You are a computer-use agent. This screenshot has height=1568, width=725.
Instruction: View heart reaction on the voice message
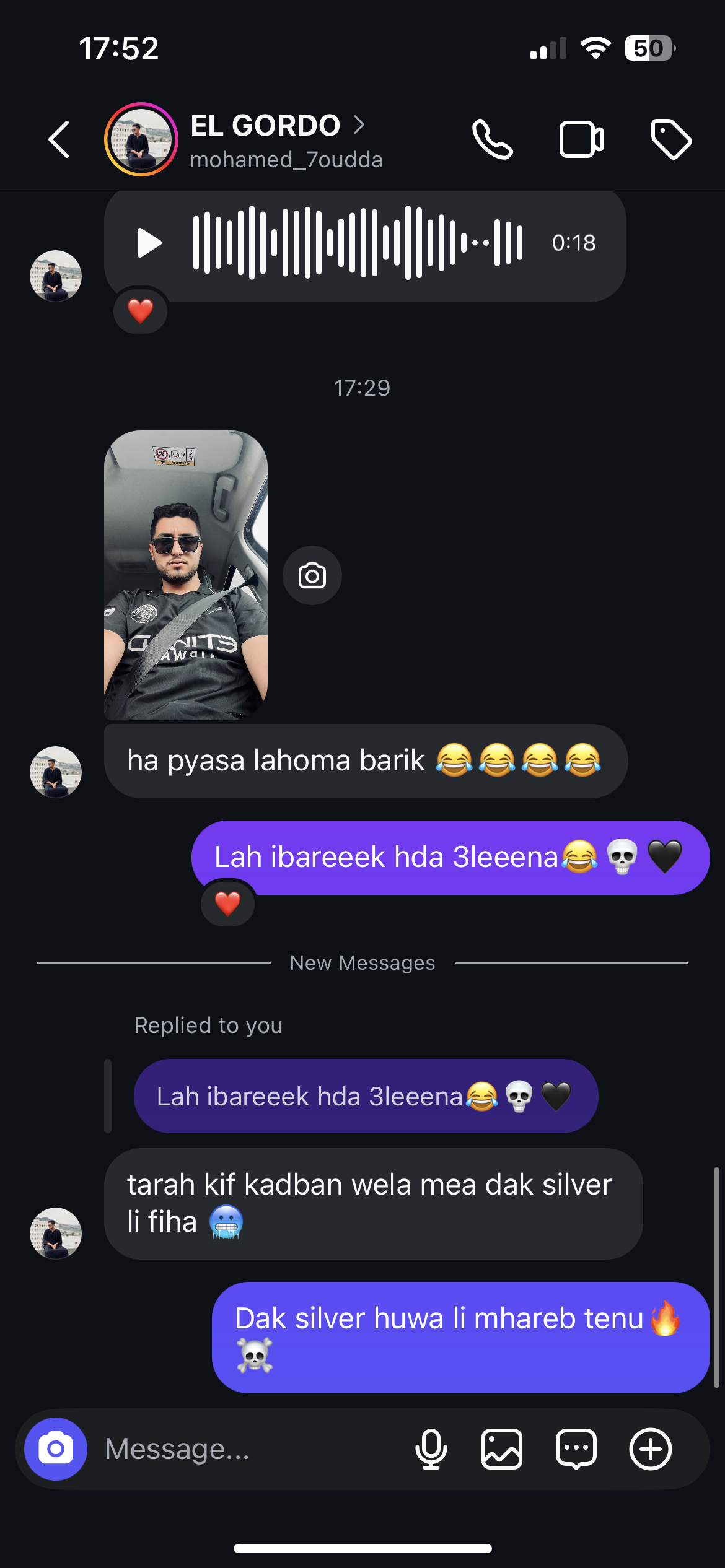pos(141,311)
